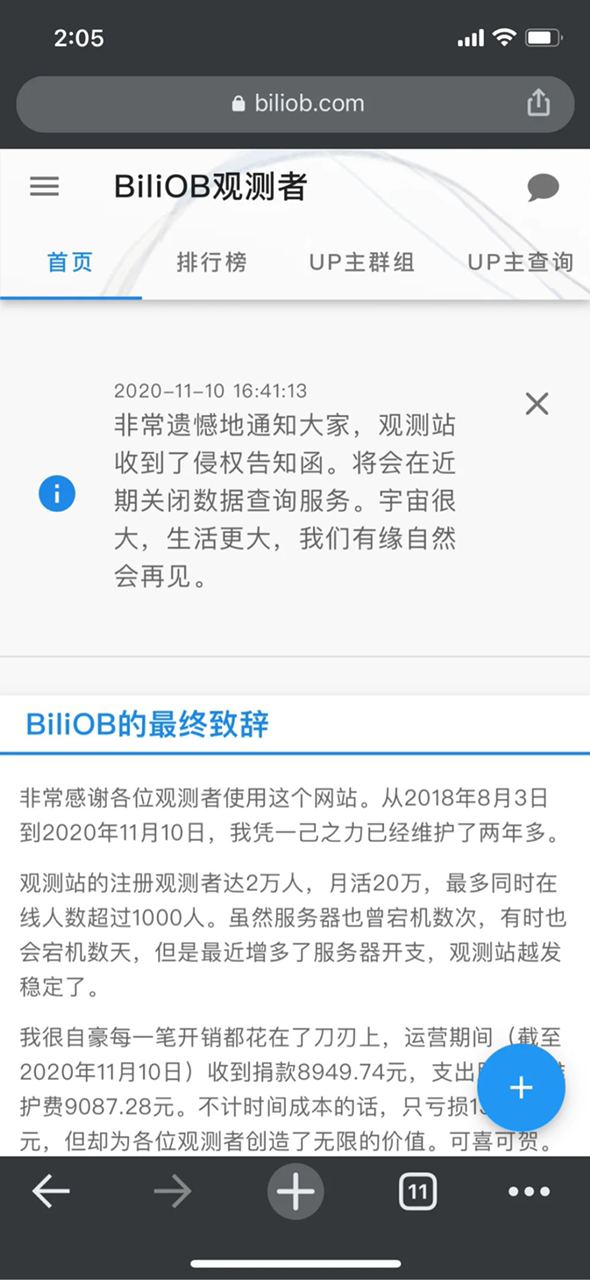Open the hamburger drawer menu
The height and width of the screenshot is (1280, 590).
(44, 187)
